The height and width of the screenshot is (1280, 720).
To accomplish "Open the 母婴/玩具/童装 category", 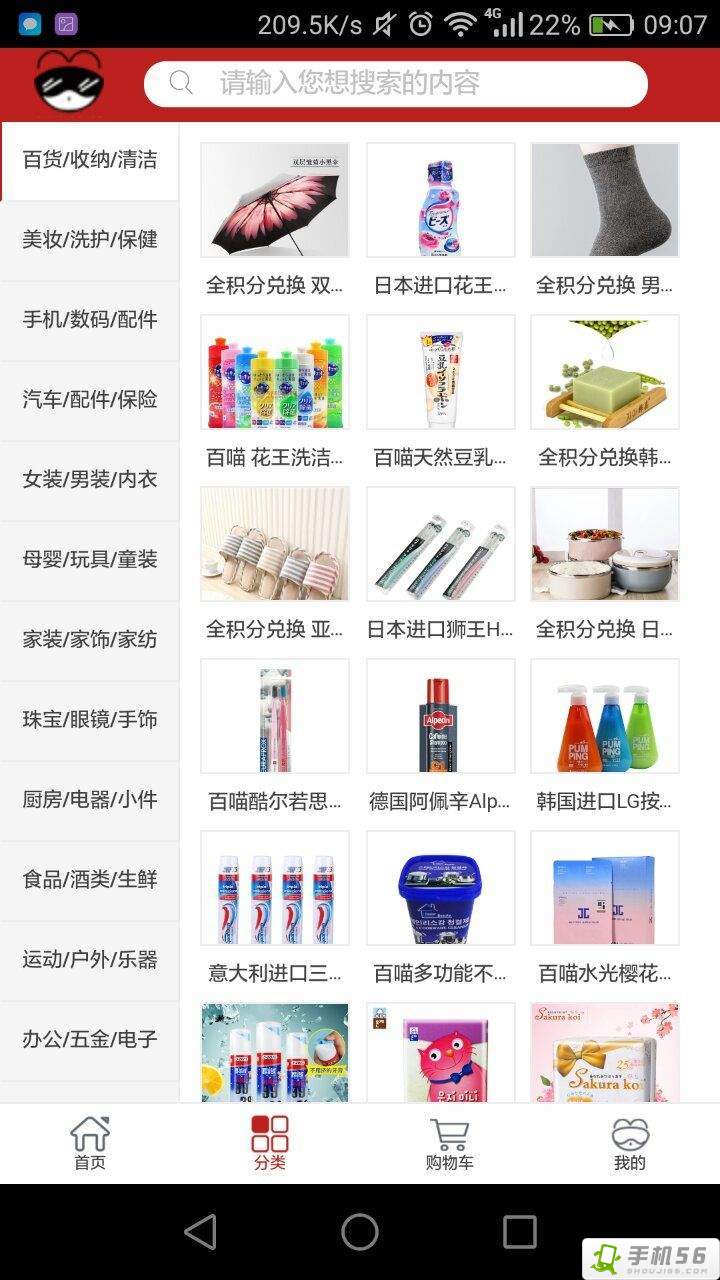I will tap(90, 560).
